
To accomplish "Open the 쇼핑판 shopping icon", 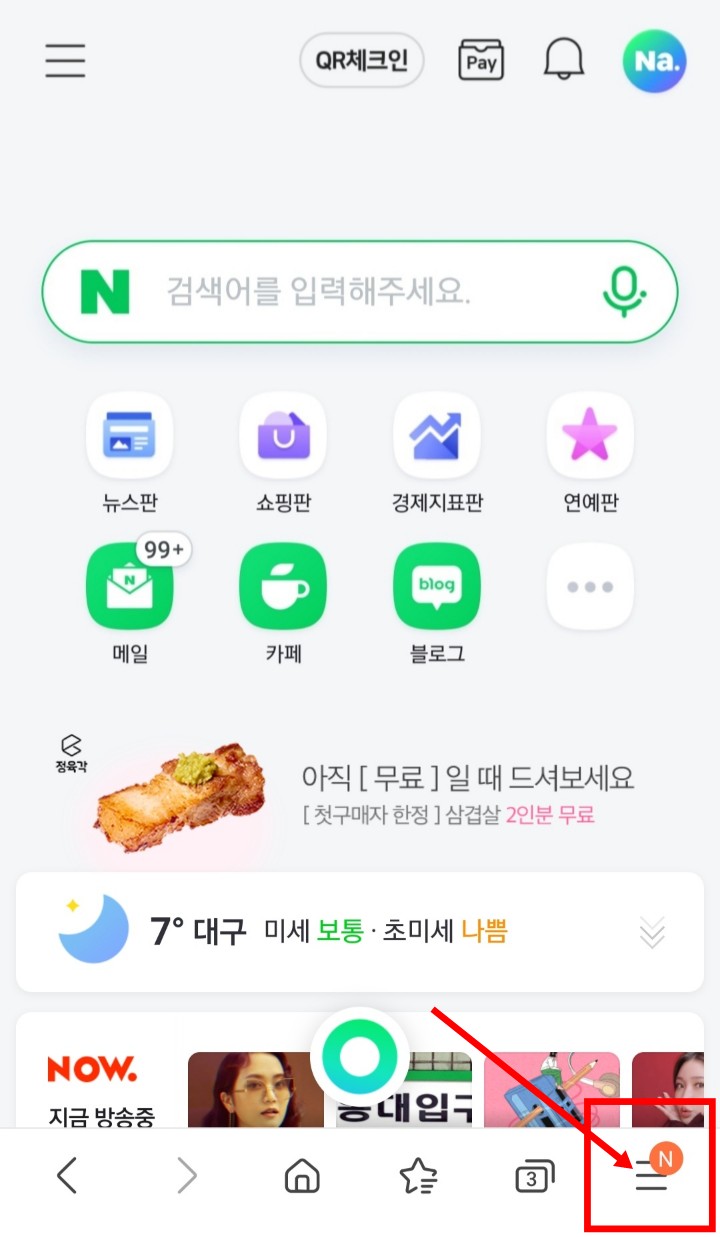I will coord(283,434).
